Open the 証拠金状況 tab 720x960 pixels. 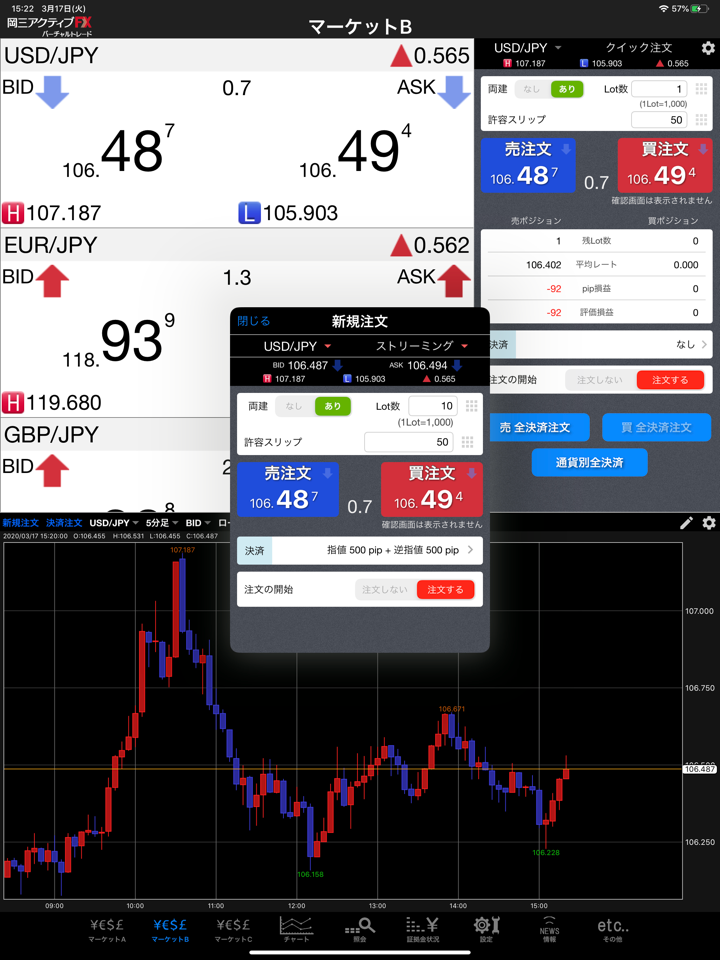pyautogui.click(x=422, y=930)
